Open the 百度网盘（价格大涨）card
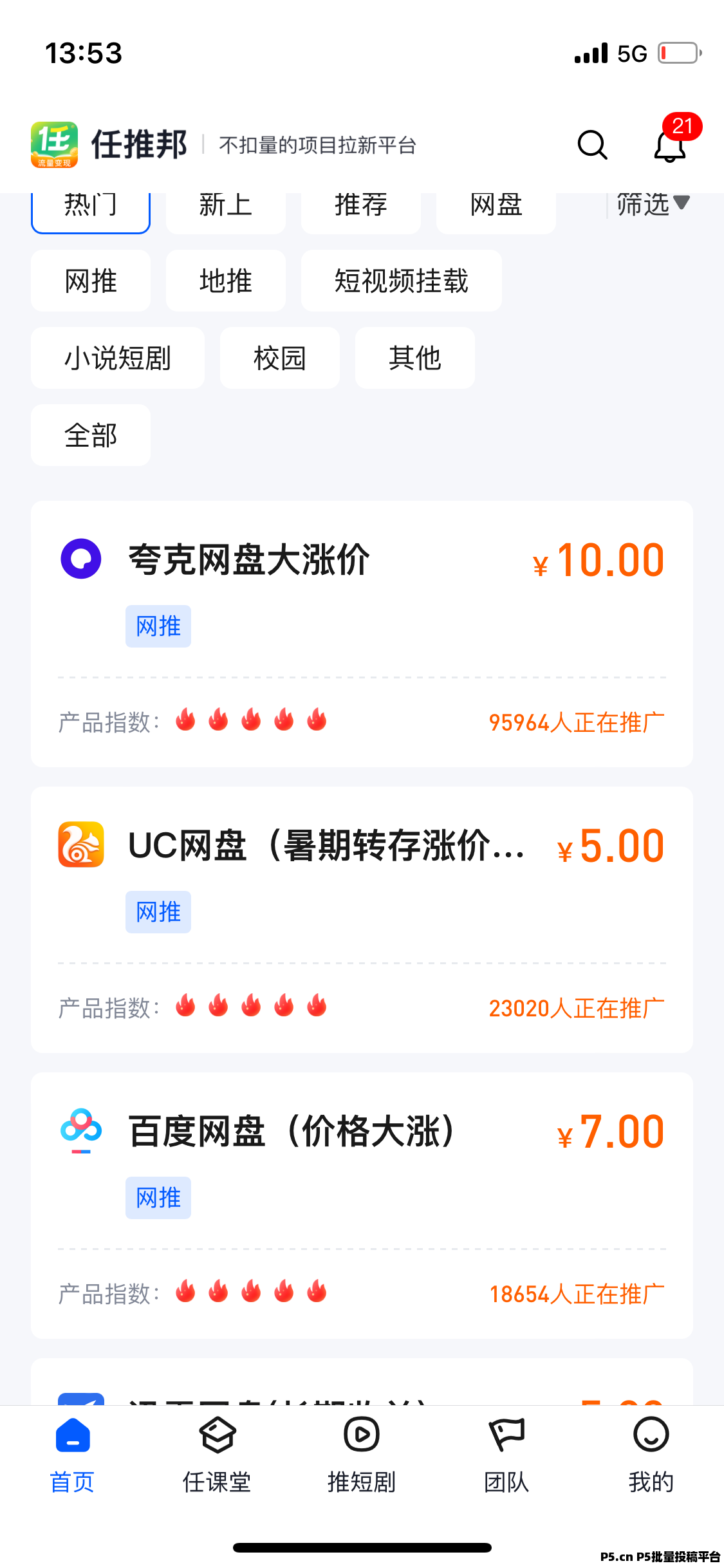This screenshot has height=1568, width=724. coord(362,1206)
